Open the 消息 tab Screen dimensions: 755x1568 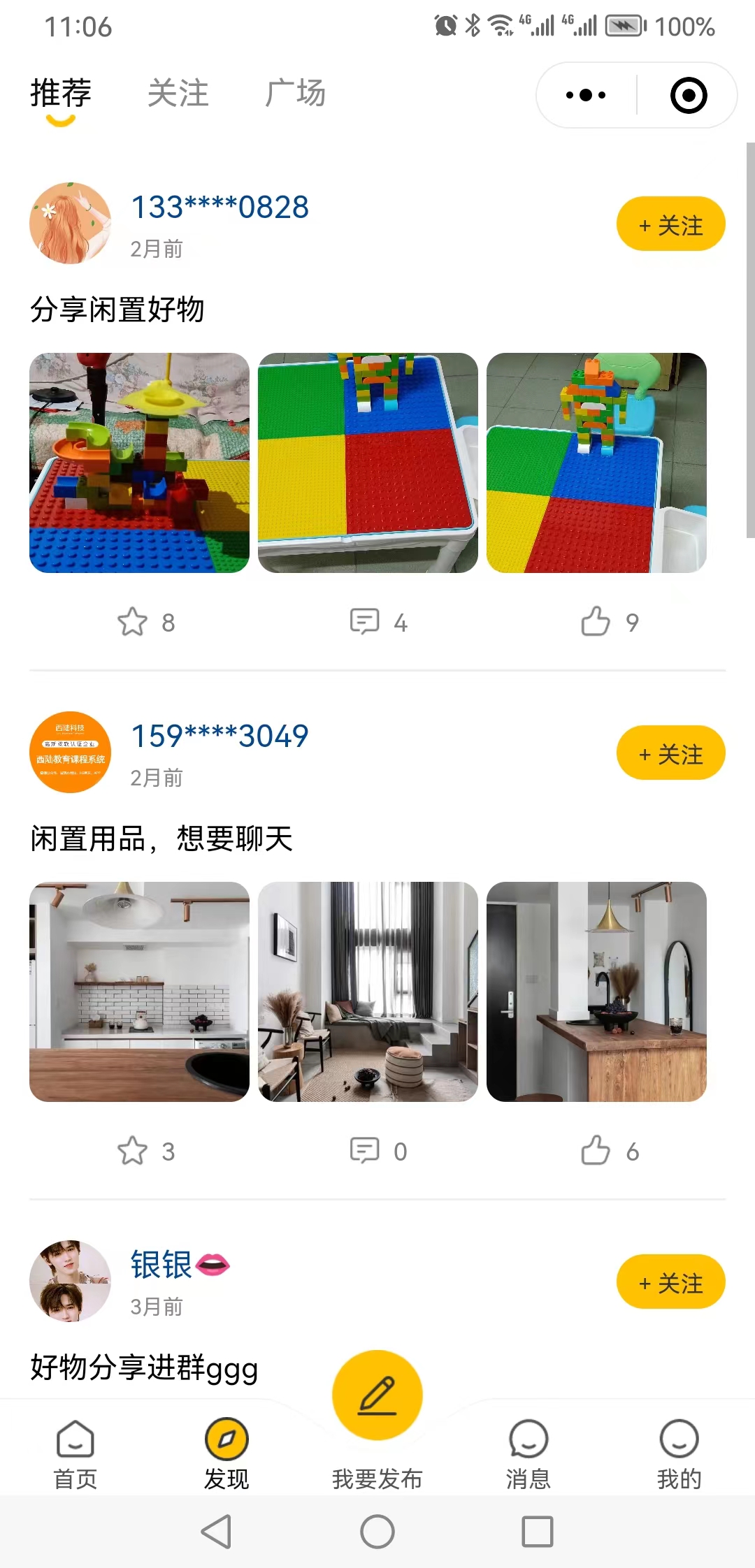[528, 1453]
